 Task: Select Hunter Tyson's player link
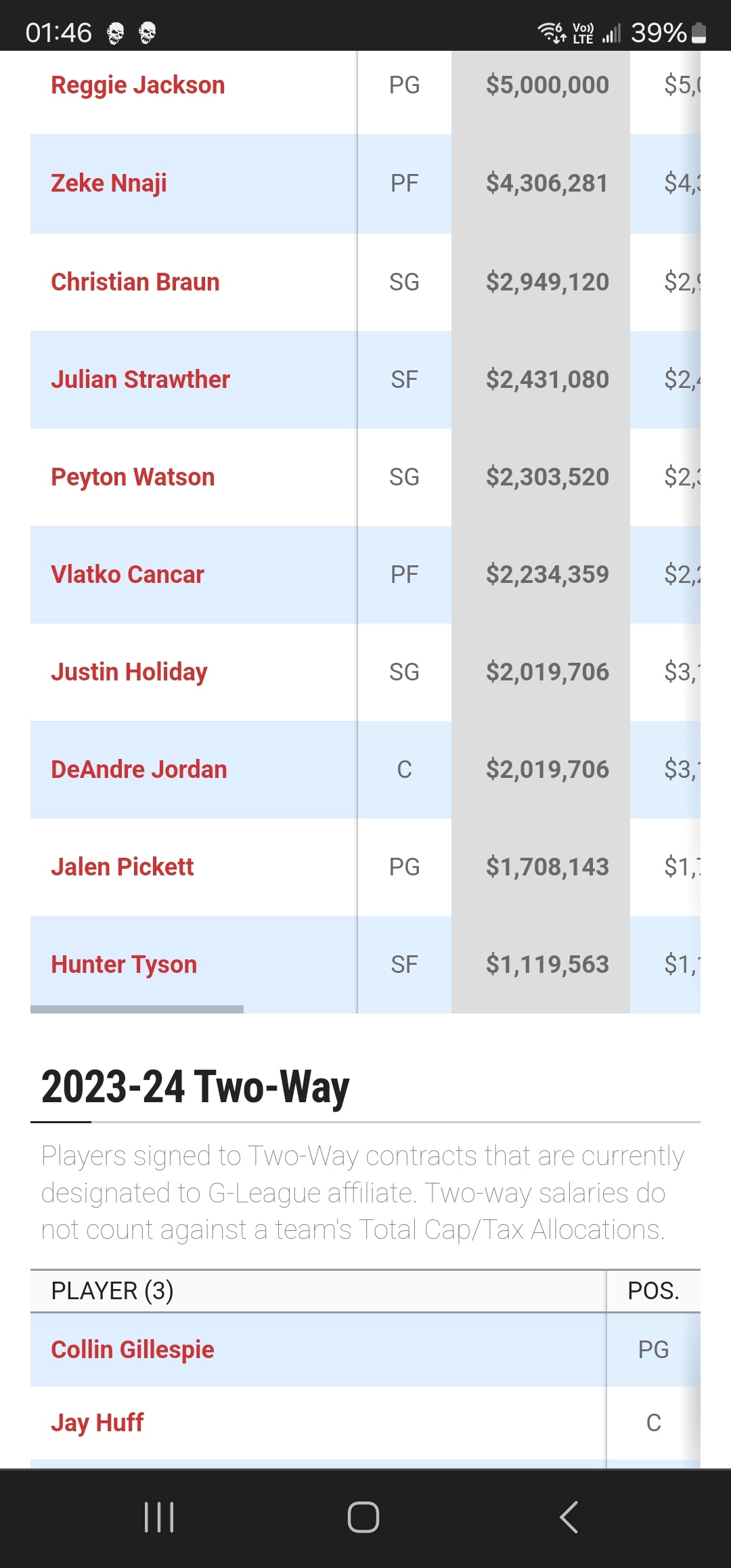click(124, 965)
